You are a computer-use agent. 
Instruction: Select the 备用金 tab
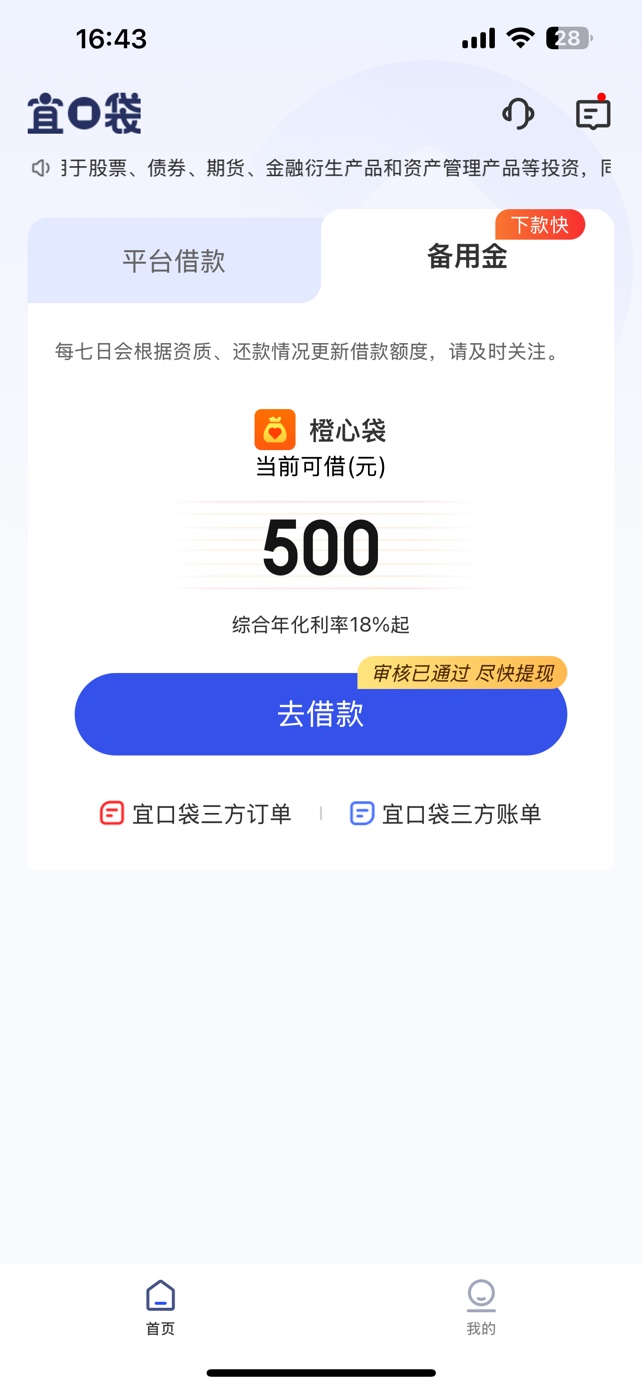pyautogui.click(x=467, y=257)
